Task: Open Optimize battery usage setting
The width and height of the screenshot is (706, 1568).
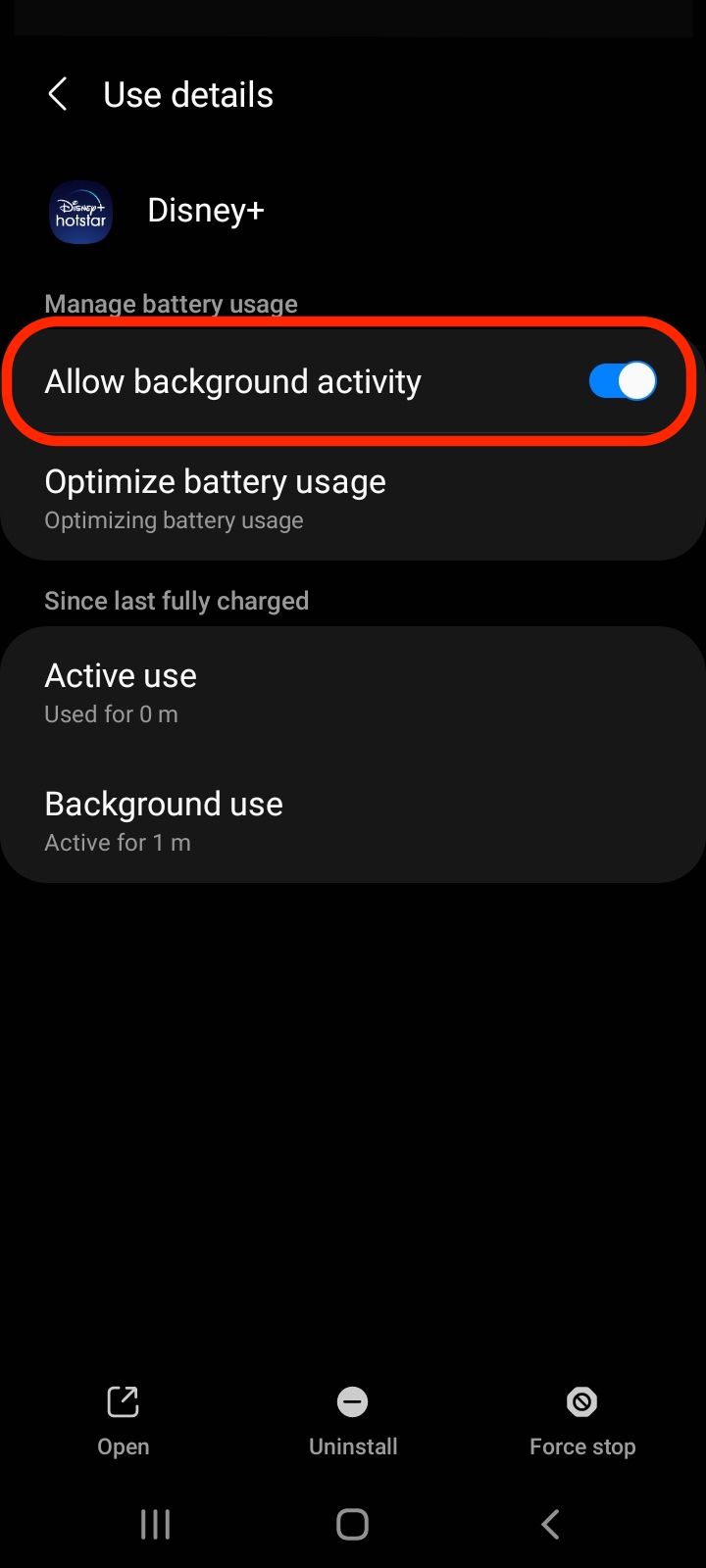Action: pos(353,499)
